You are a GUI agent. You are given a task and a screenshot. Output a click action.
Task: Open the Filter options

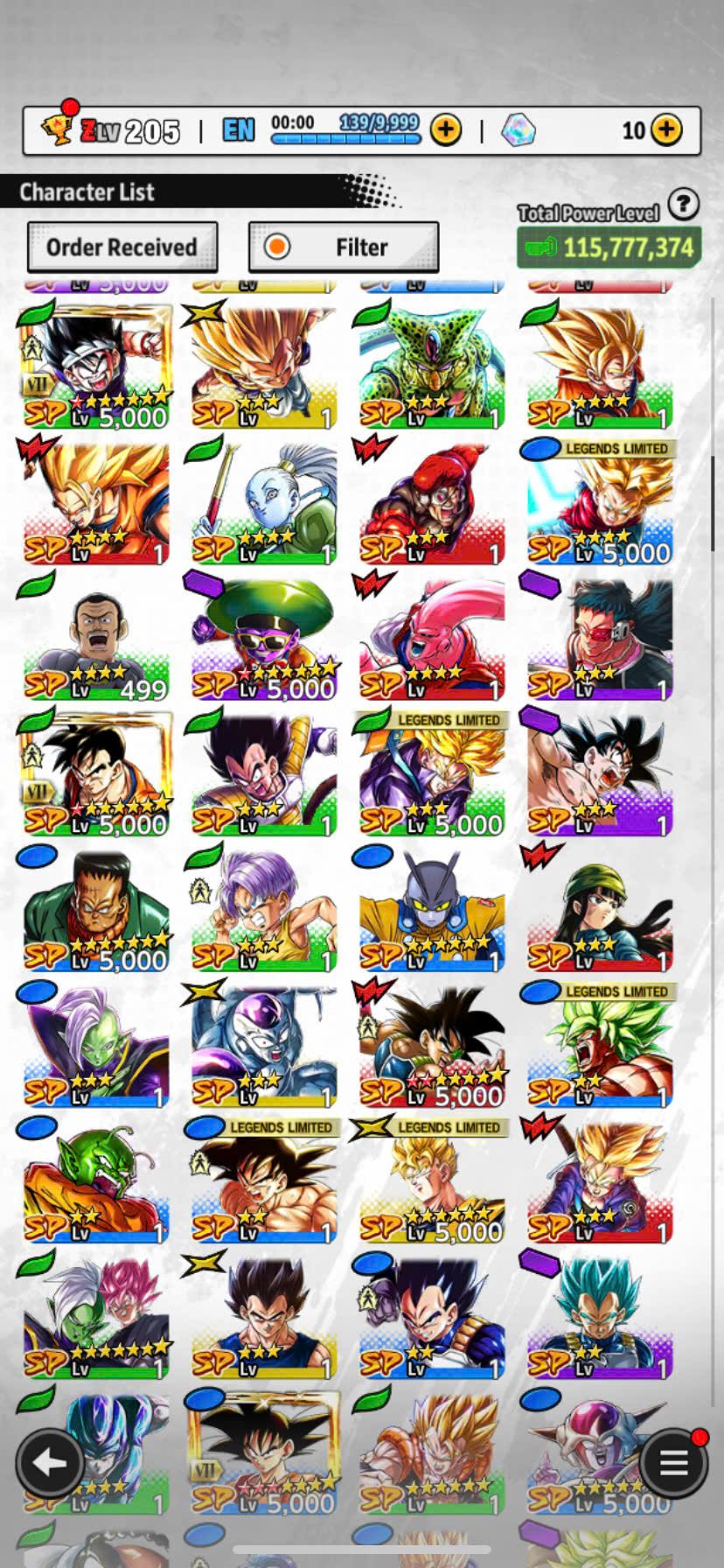click(344, 248)
